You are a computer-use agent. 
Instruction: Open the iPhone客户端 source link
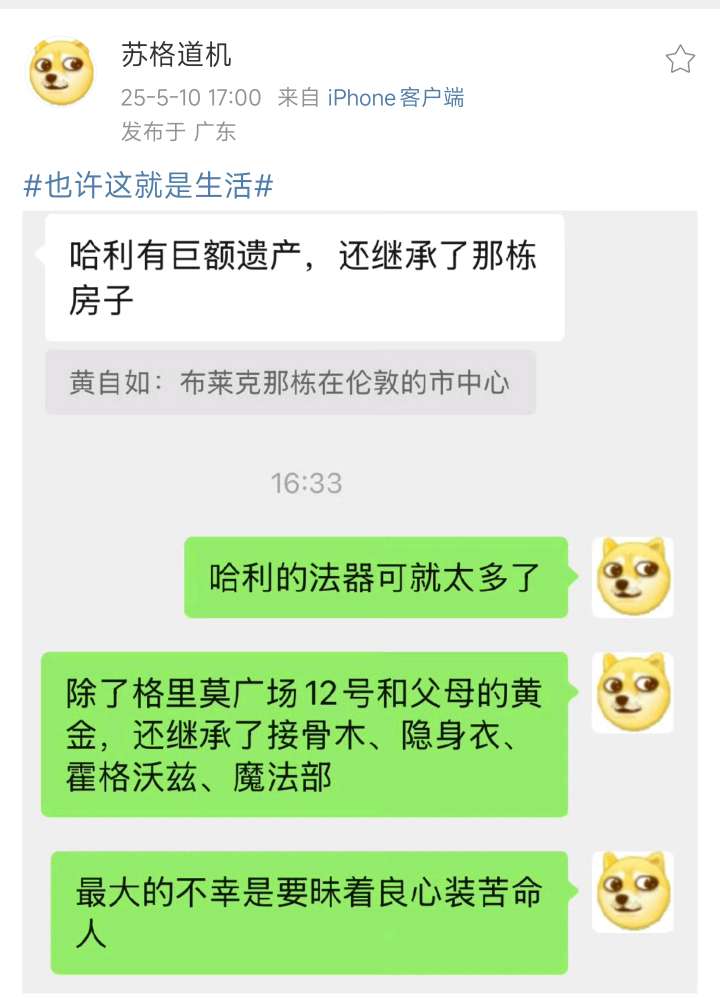(396, 98)
